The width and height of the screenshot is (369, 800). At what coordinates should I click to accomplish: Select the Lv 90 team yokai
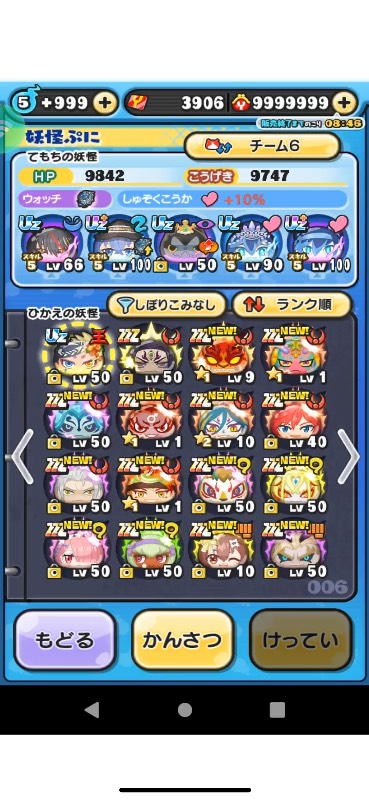pyautogui.click(x=249, y=243)
